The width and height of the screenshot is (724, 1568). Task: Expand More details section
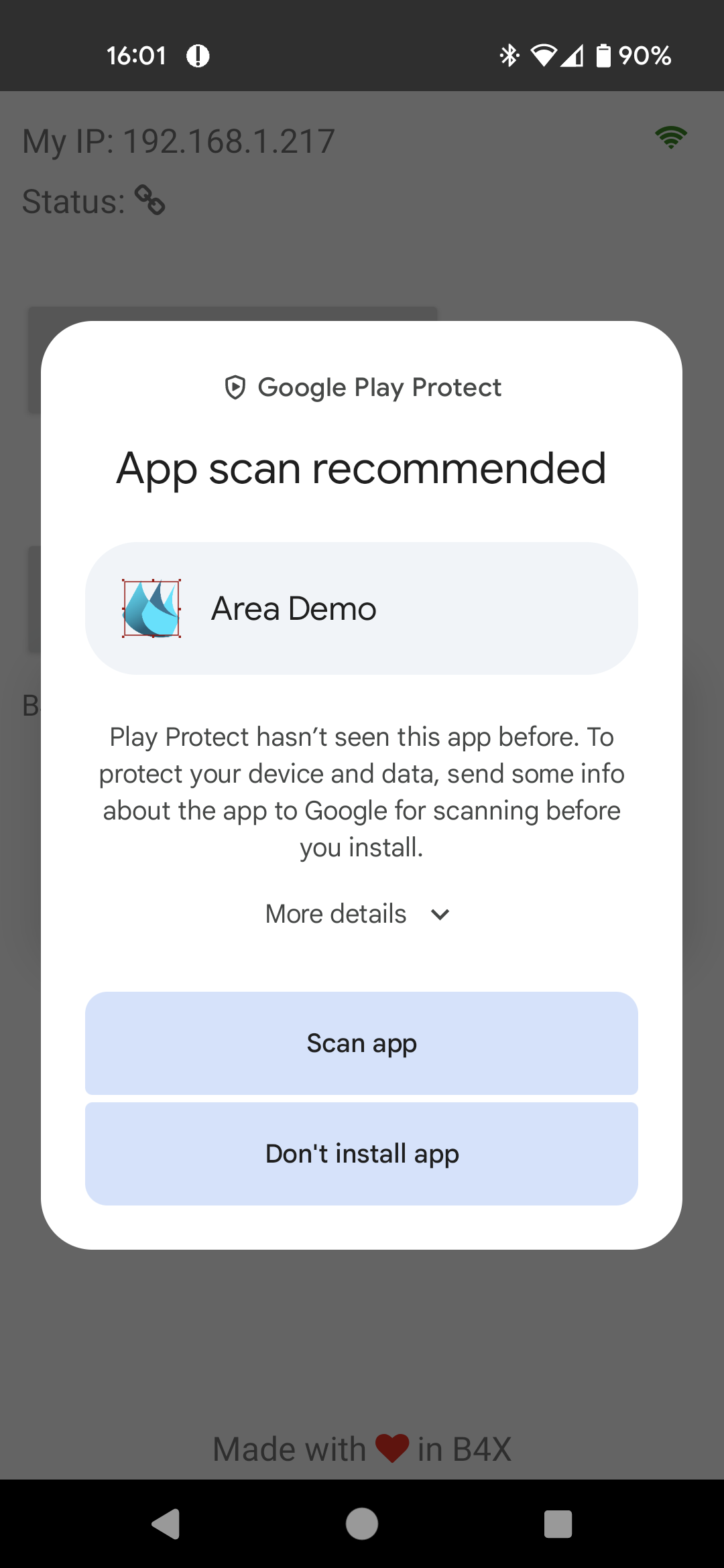pyautogui.click(x=358, y=914)
